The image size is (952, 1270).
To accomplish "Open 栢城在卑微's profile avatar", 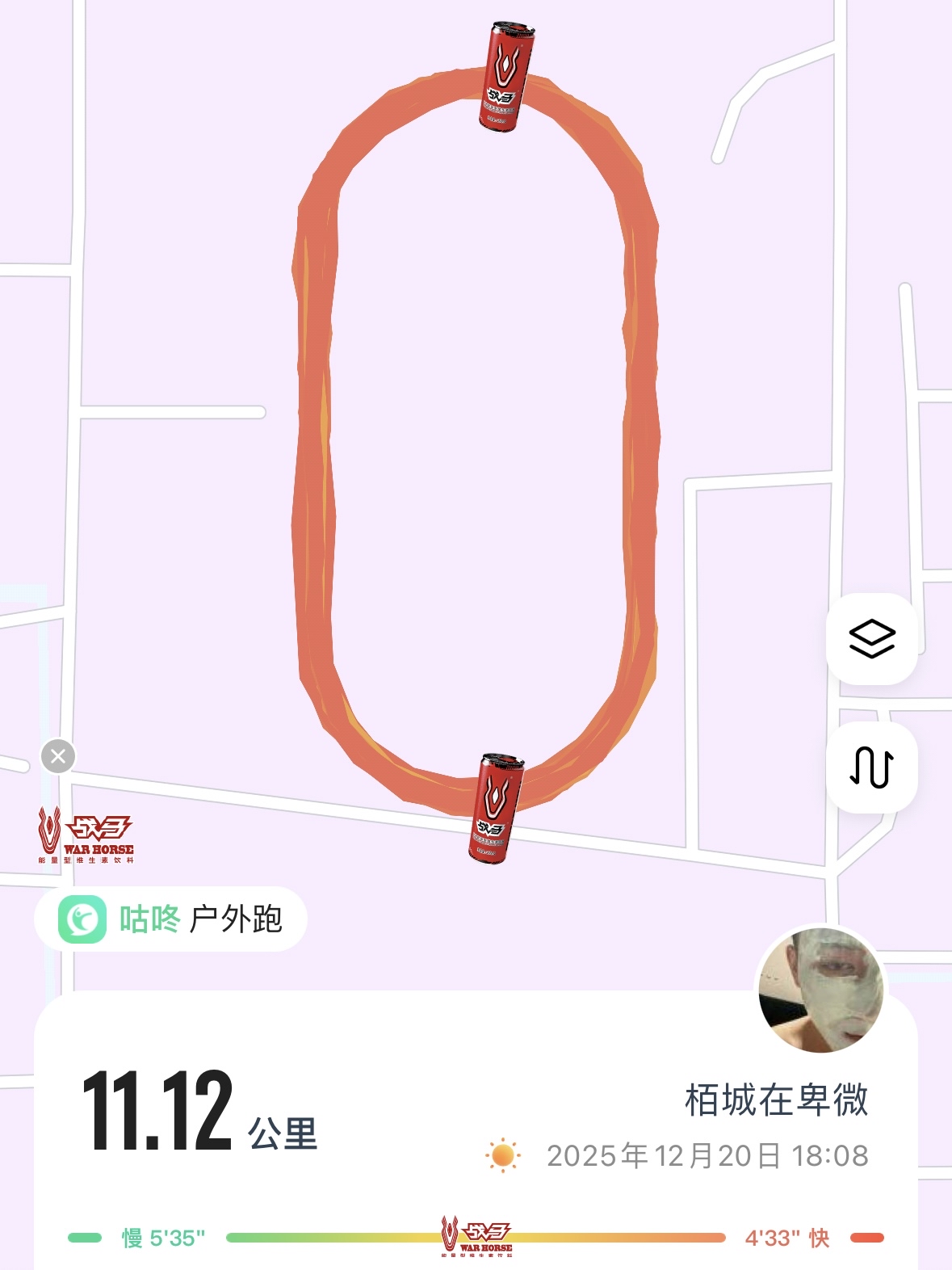I will 820,990.
